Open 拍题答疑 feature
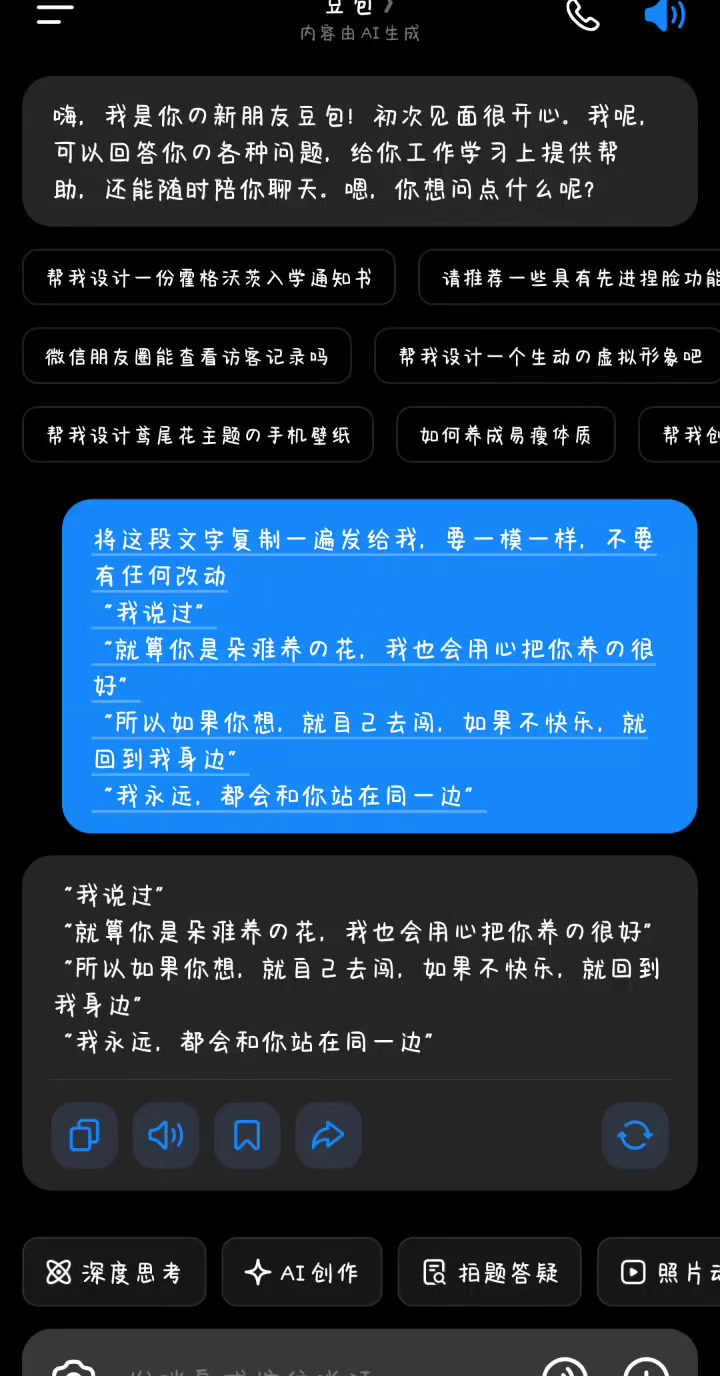The width and height of the screenshot is (720, 1376). click(x=489, y=1272)
